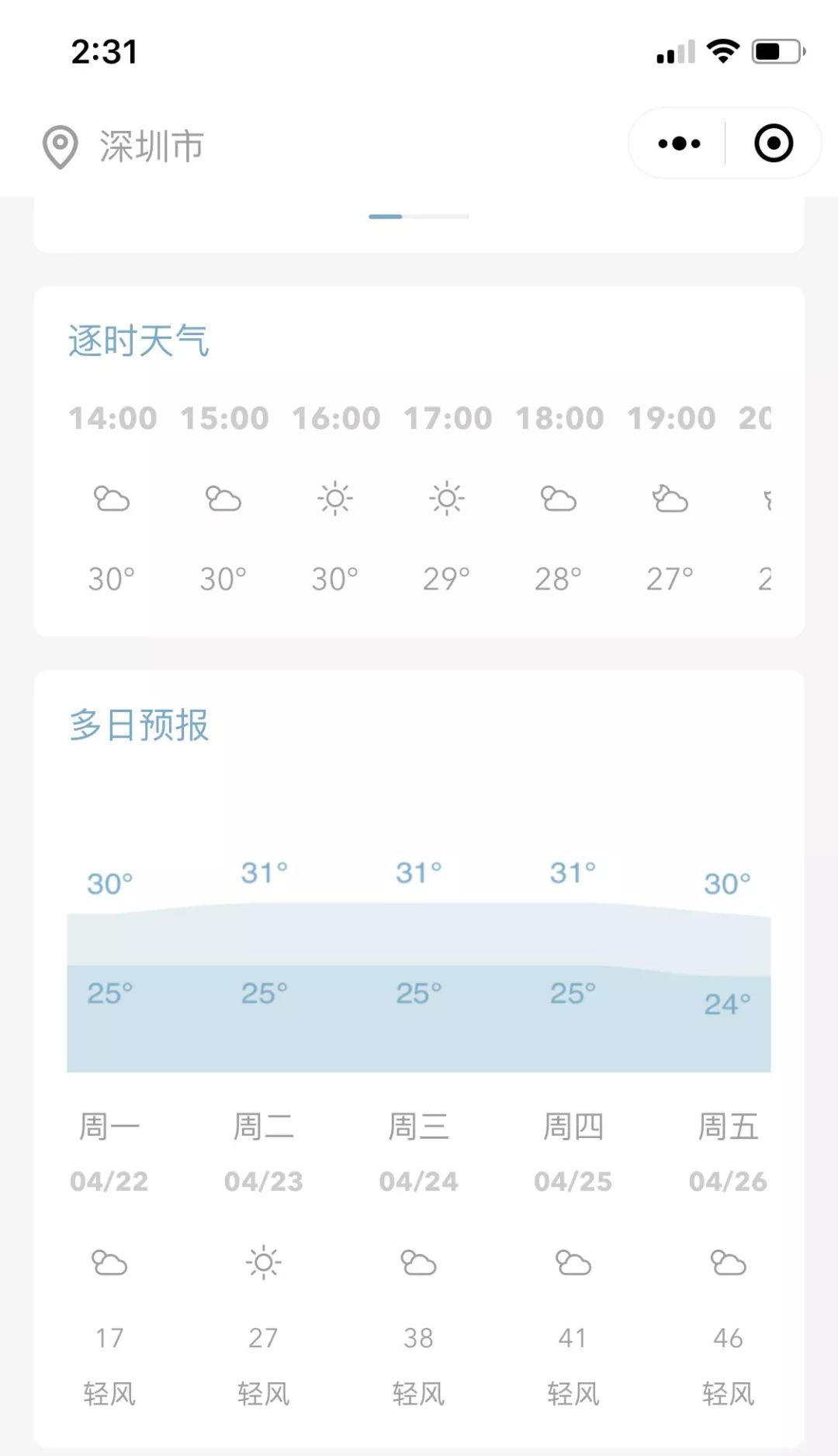
Task: Select Monday's cloudy forecast icon
Action: click(x=109, y=1263)
